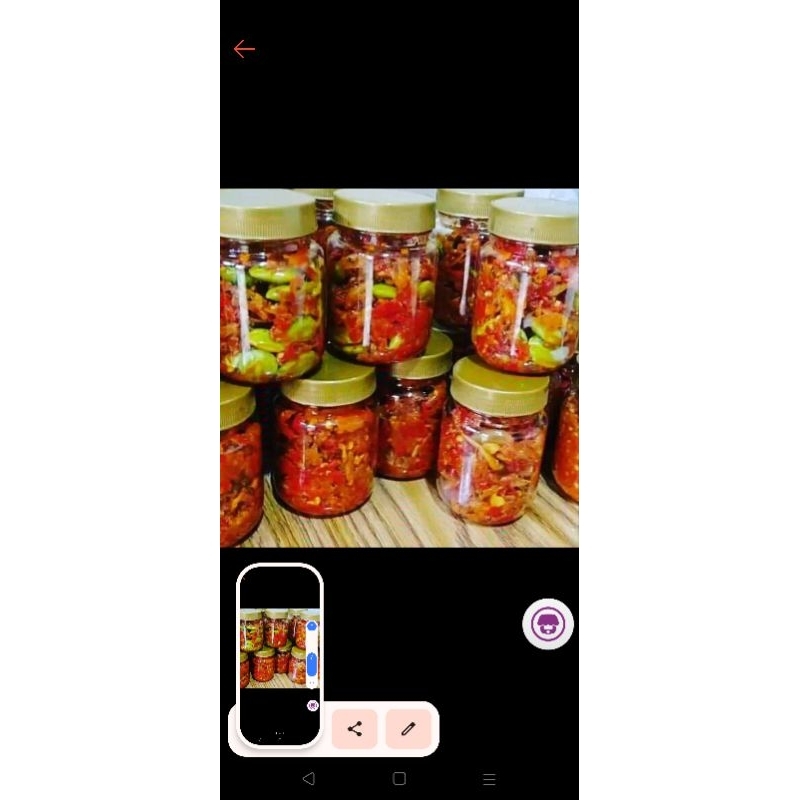Share the captured screenshot
Viewport: 800px width, 800px height.
[x=355, y=729]
